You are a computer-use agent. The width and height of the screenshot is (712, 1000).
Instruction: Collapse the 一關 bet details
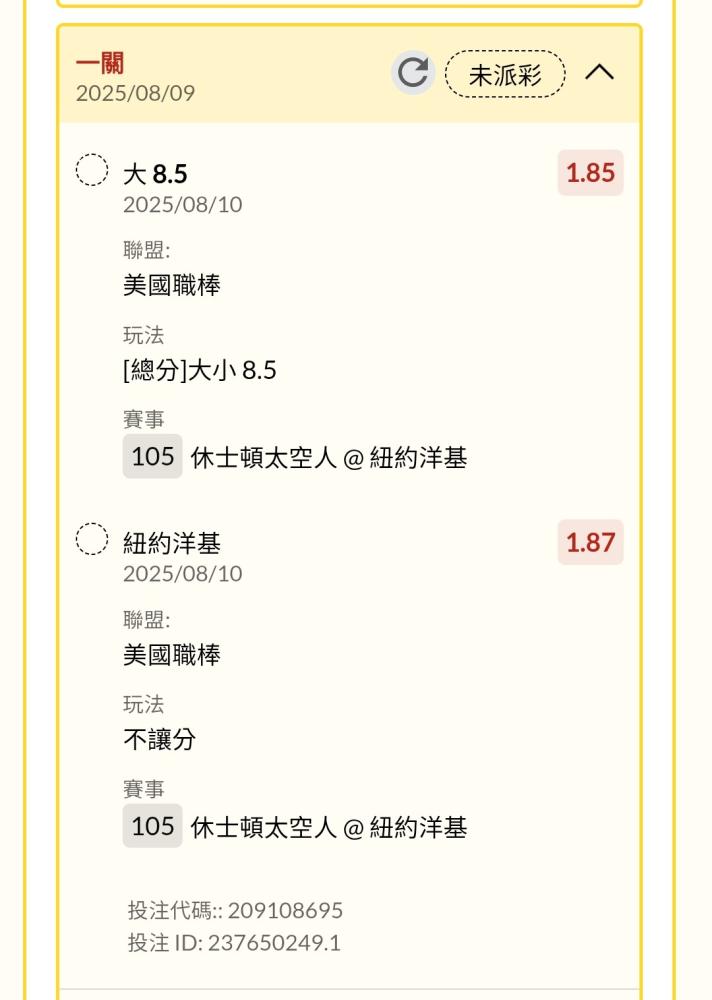pyautogui.click(x=599, y=73)
